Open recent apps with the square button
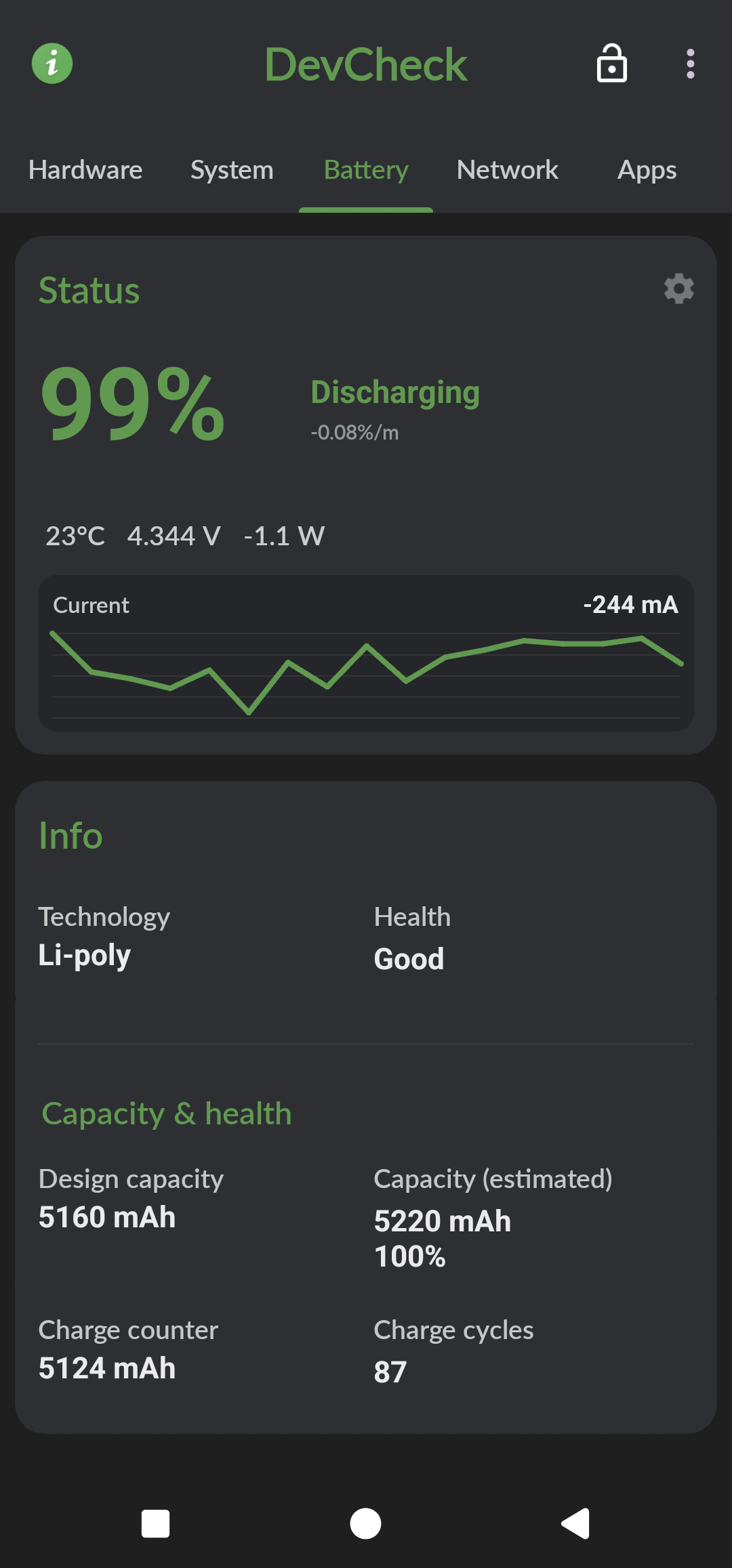732x1568 pixels. (155, 1524)
